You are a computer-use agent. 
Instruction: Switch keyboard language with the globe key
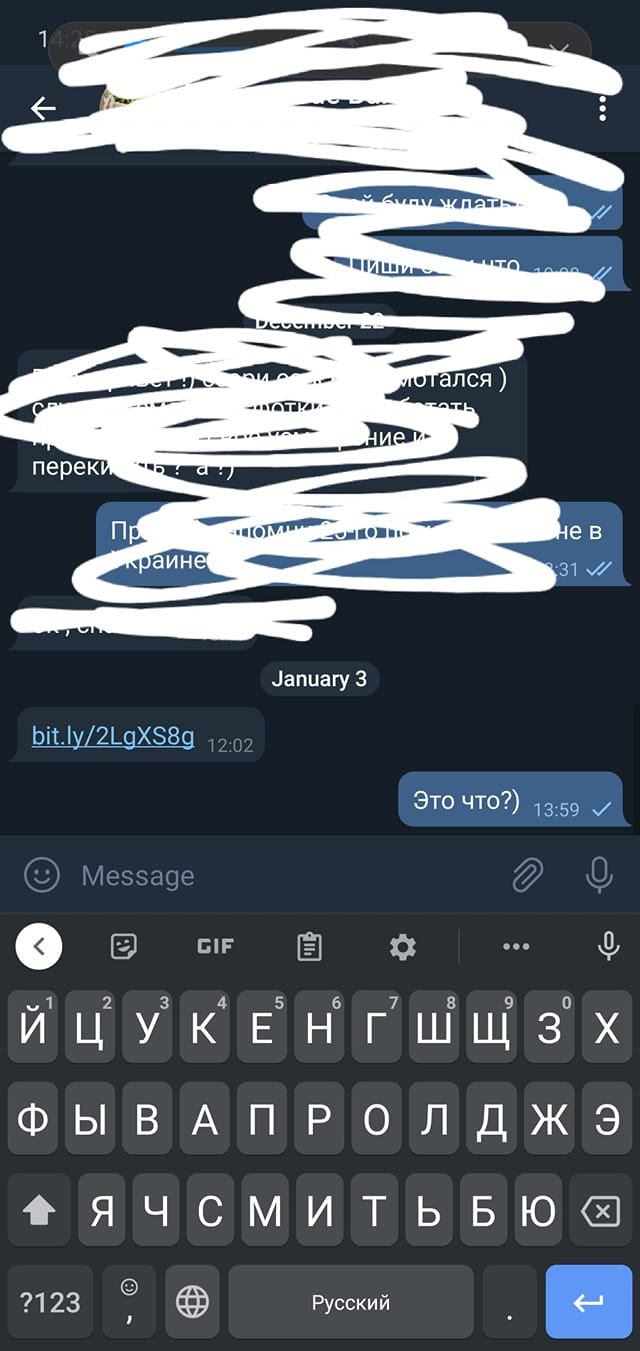click(x=192, y=1302)
